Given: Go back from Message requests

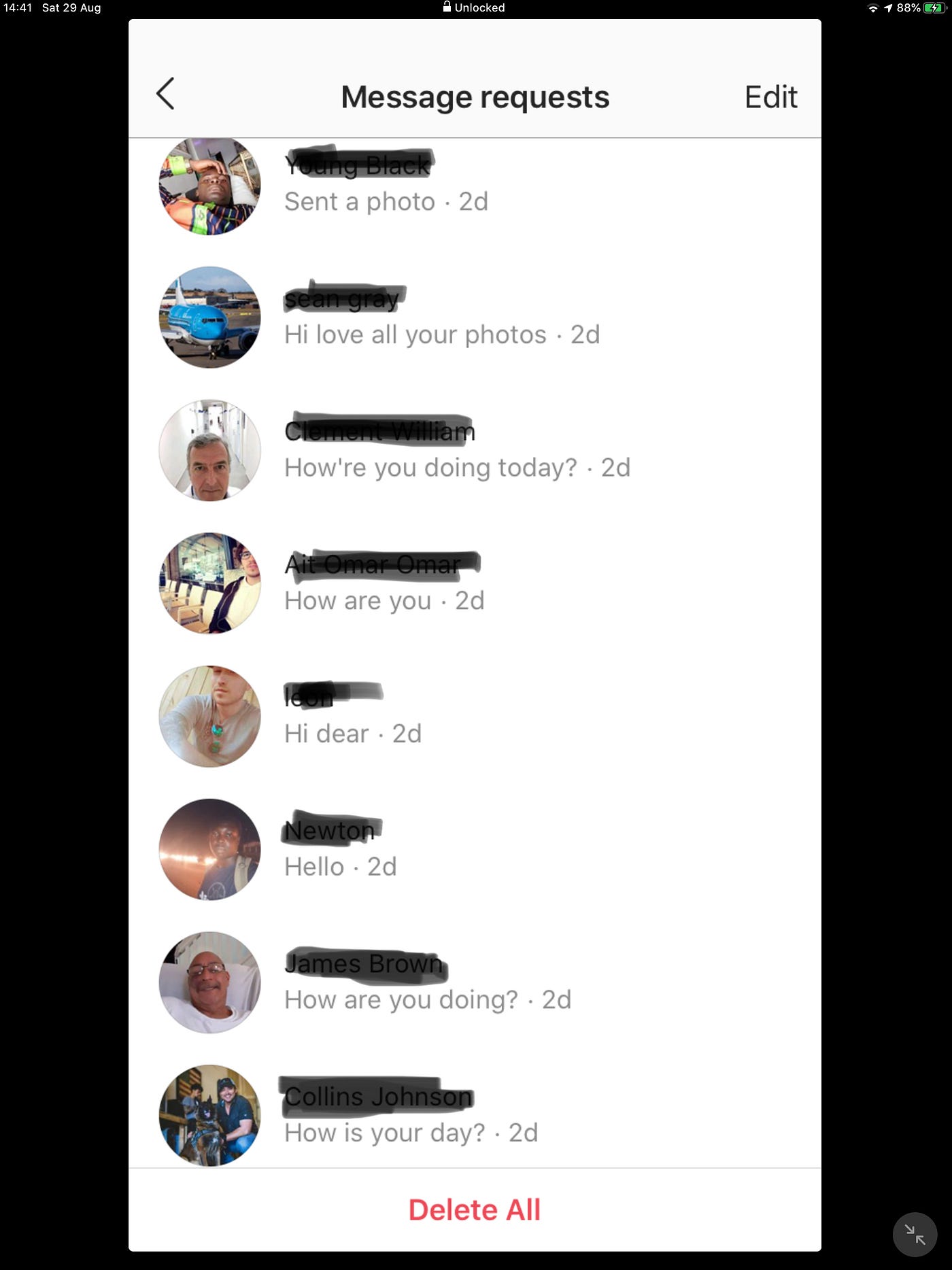Looking at the screenshot, I should (165, 94).
